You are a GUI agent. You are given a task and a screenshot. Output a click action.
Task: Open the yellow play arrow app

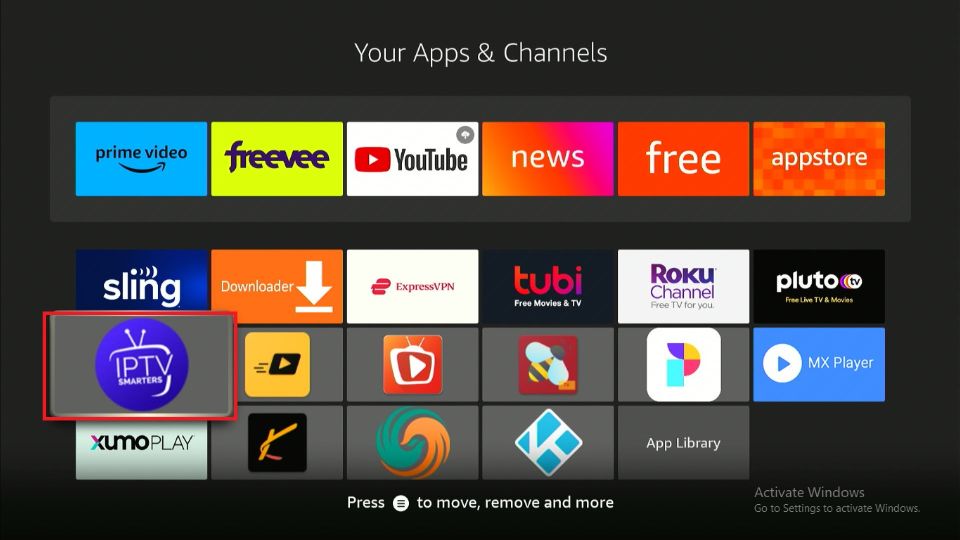(x=276, y=364)
